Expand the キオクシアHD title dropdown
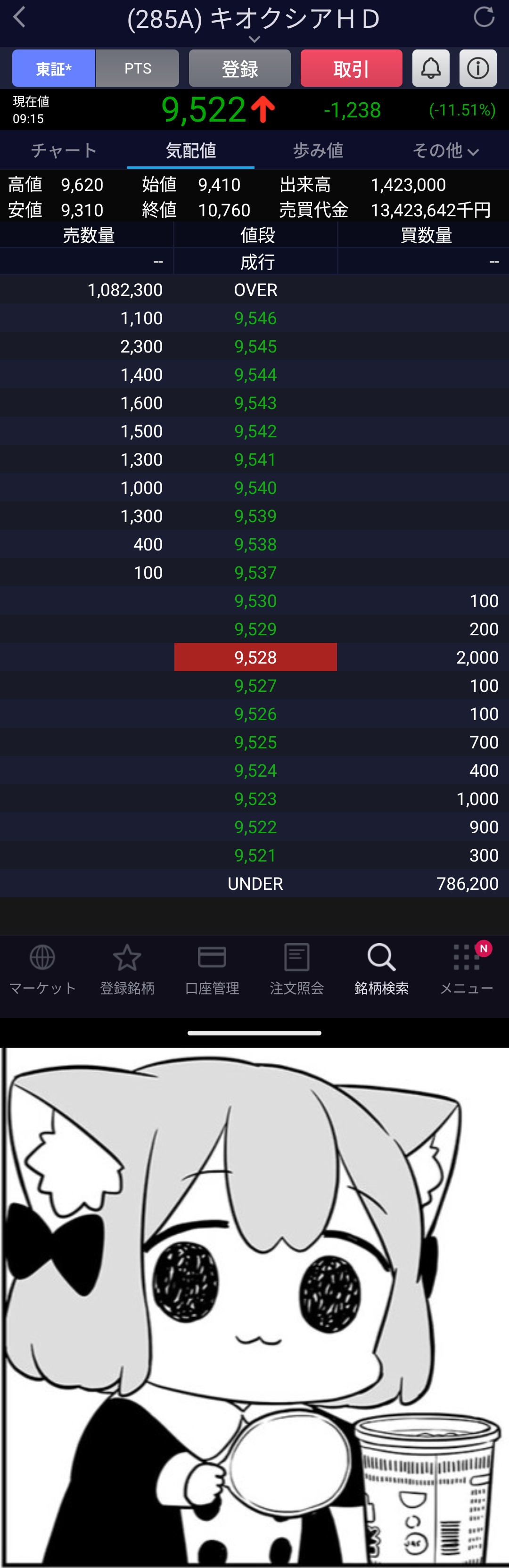Screen dimensions: 509x1568 click(254, 39)
